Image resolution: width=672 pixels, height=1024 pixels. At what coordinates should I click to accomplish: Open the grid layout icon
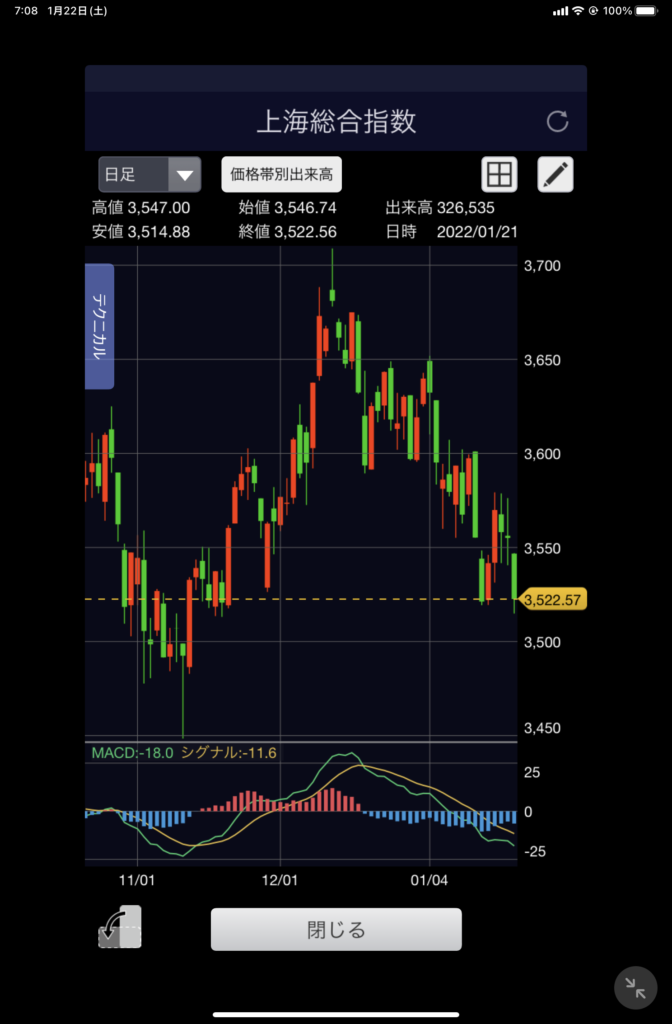499,174
